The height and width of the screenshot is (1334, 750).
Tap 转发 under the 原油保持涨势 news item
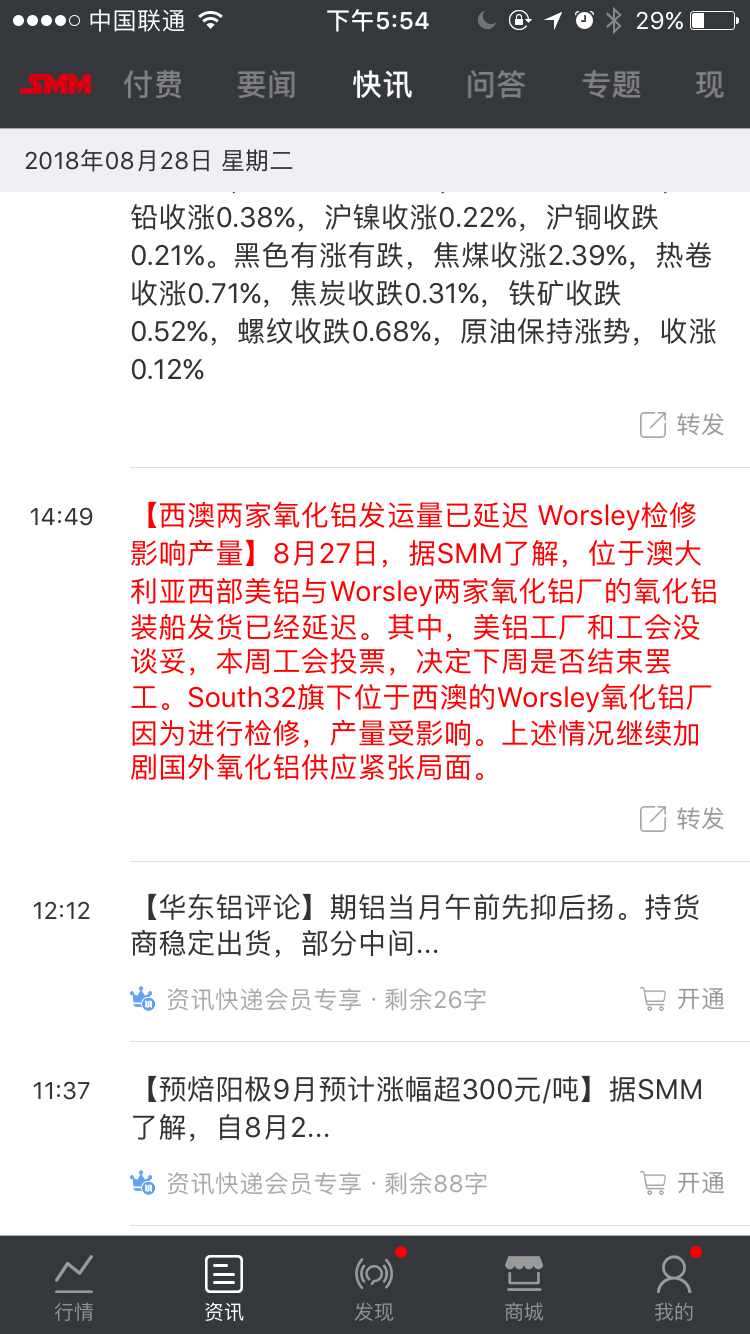682,425
